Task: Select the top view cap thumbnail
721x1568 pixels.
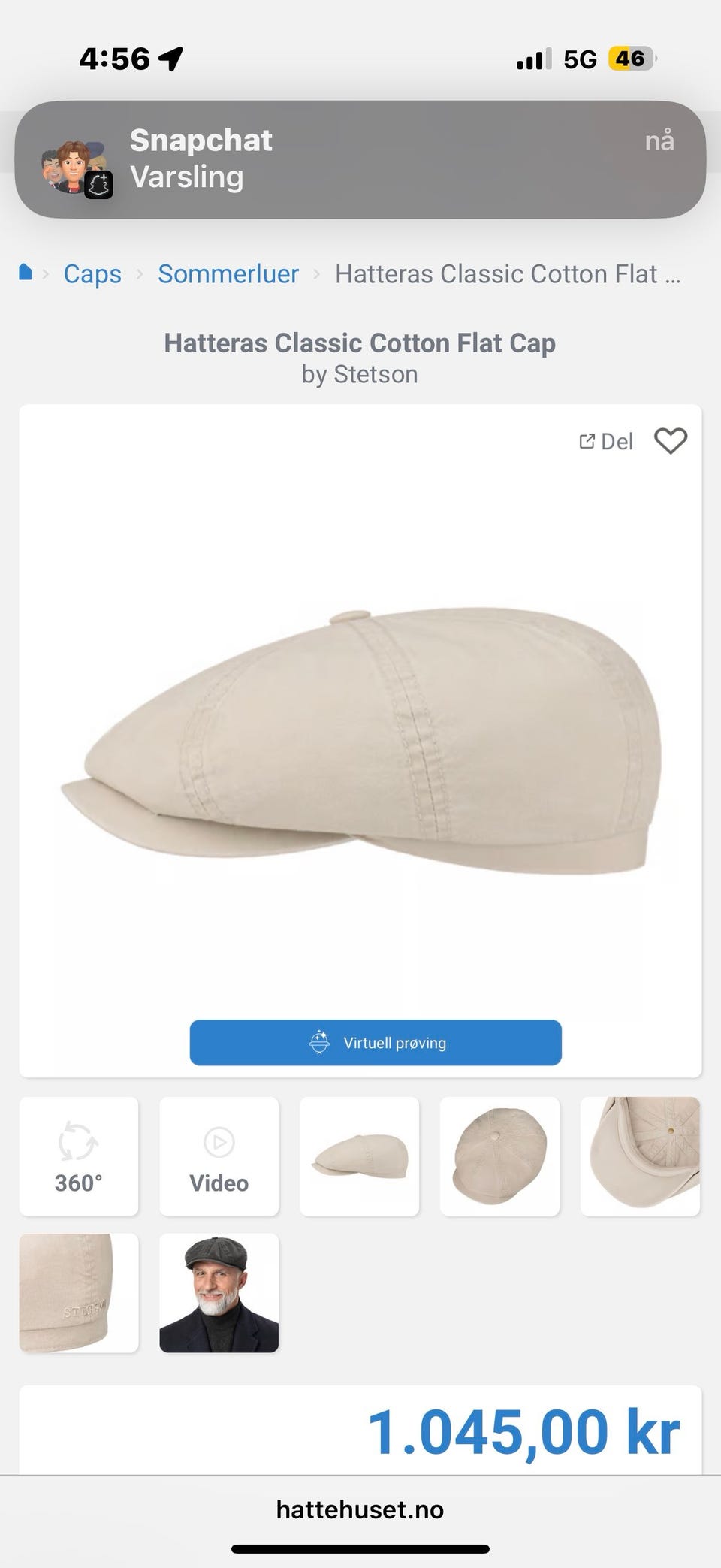Action: (500, 1156)
